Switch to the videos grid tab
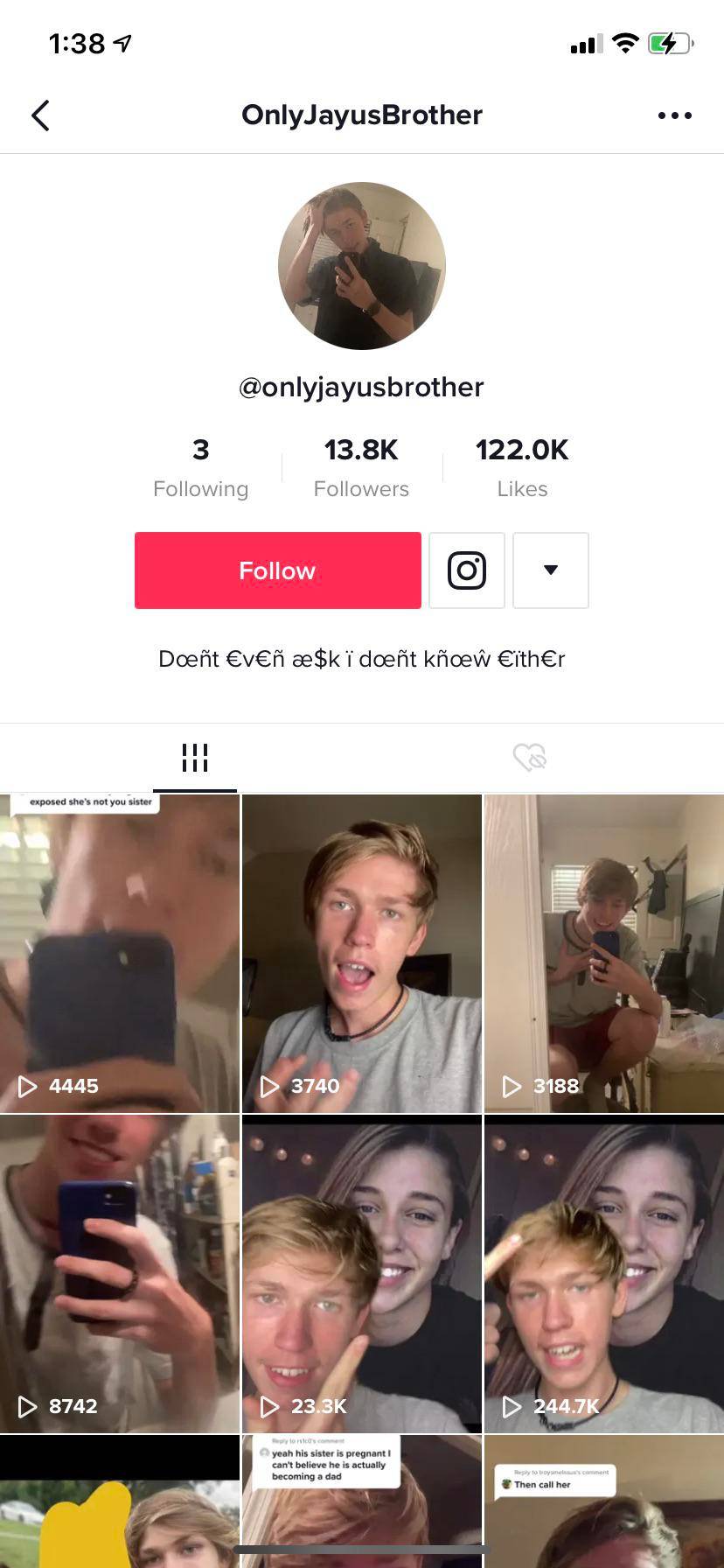Screen dimensions: 724x1568 point(194,758)
